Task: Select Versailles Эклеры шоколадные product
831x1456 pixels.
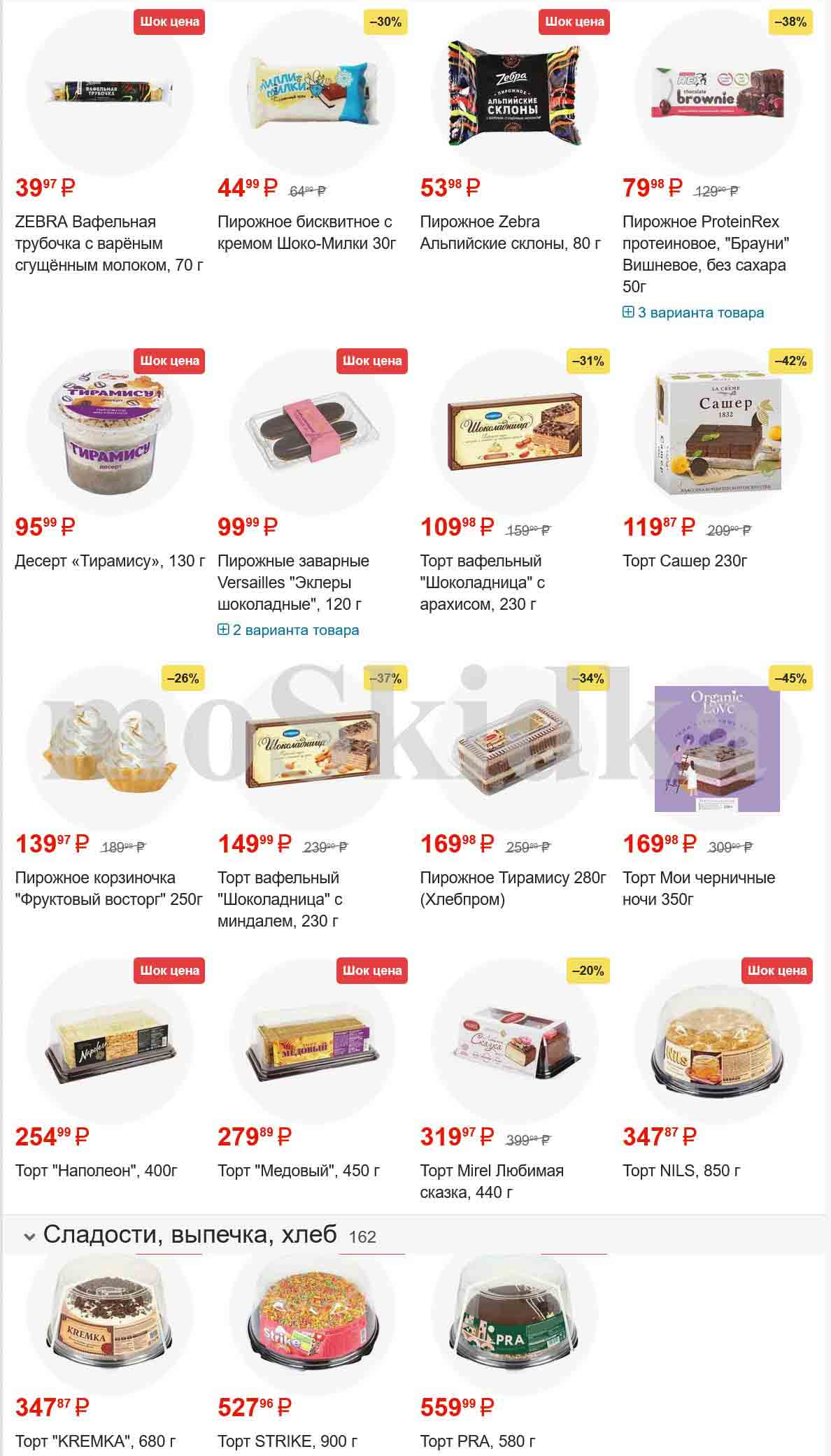Action: point(293,583)
